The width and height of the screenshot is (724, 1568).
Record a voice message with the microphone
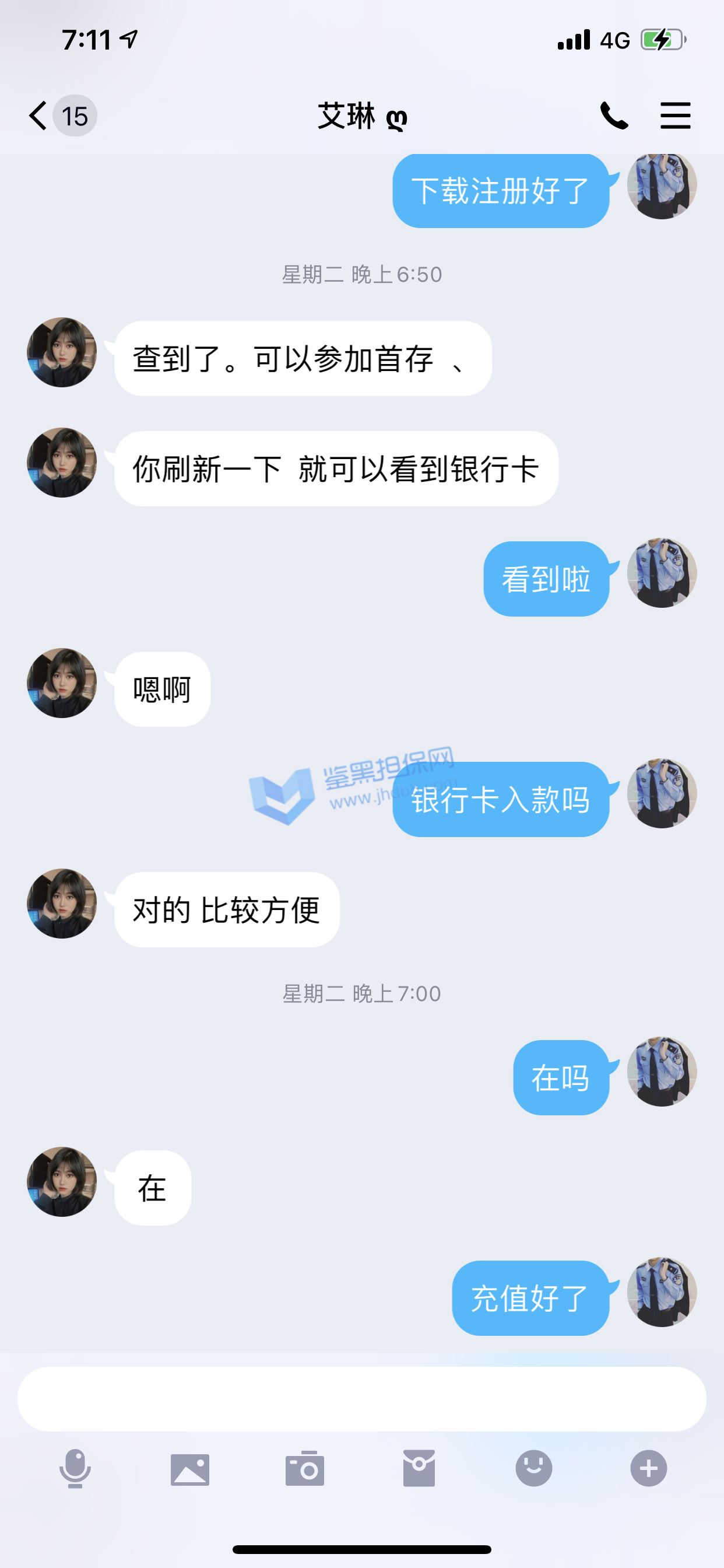coord(75,1469)
